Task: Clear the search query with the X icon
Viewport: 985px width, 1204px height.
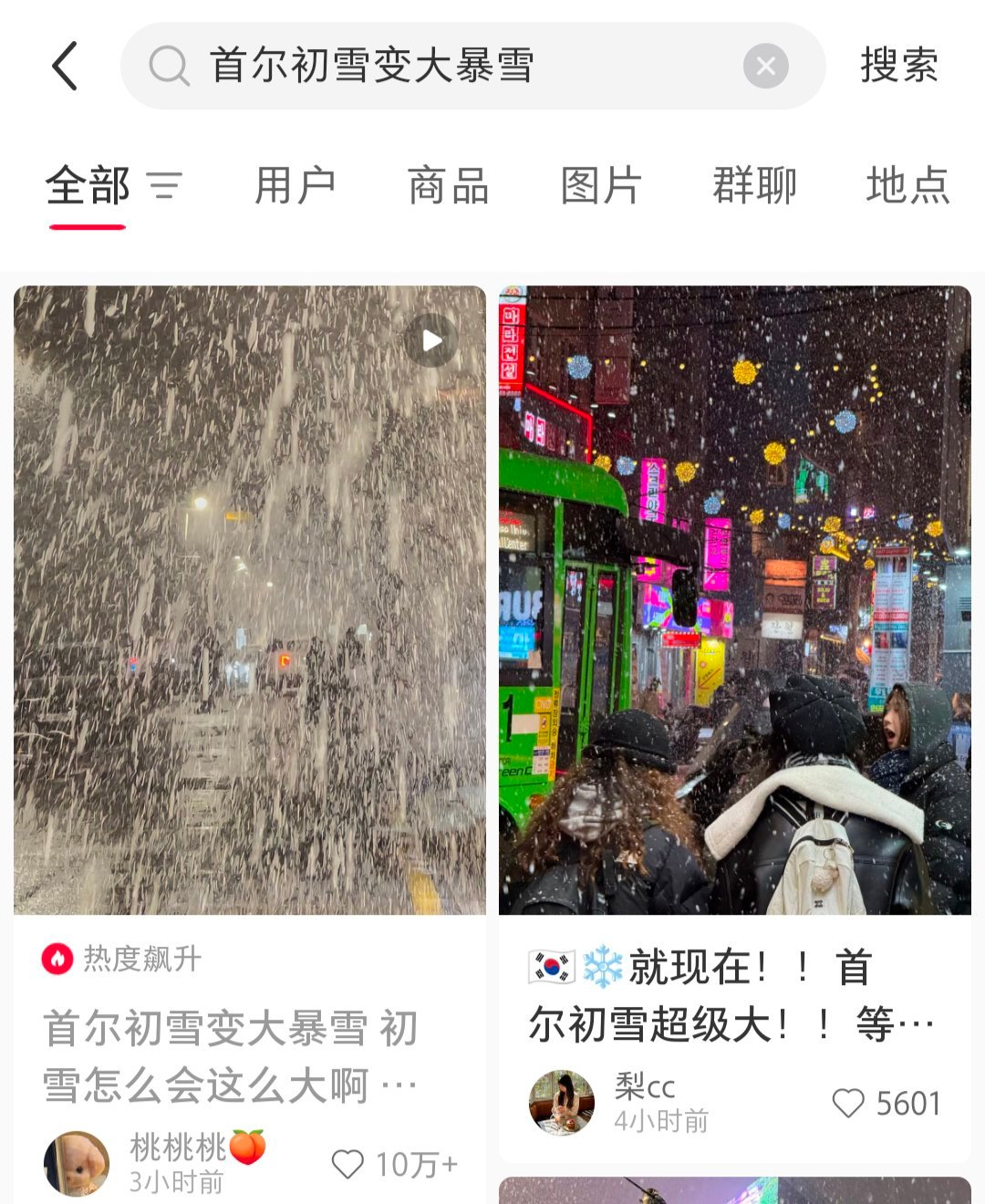Action: pos(766,66)
